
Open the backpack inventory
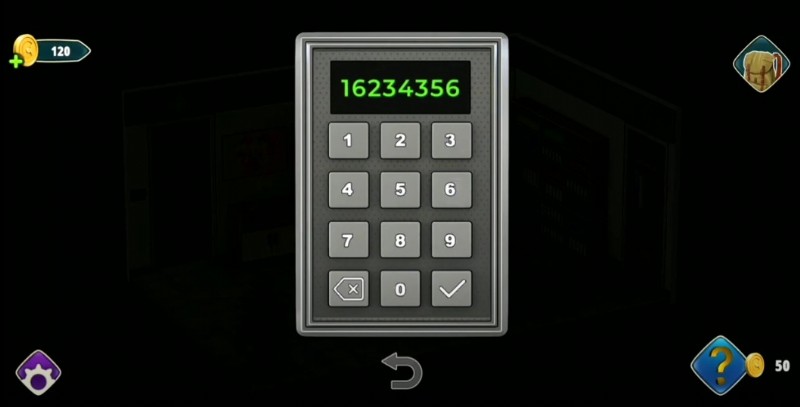tap(761, 63)
